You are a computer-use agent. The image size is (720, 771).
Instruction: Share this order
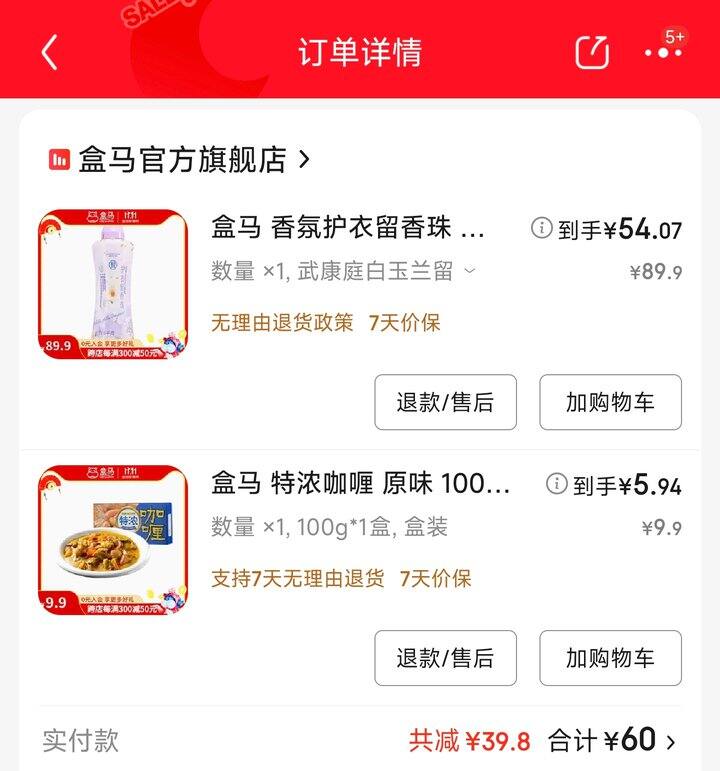(592, 52)
